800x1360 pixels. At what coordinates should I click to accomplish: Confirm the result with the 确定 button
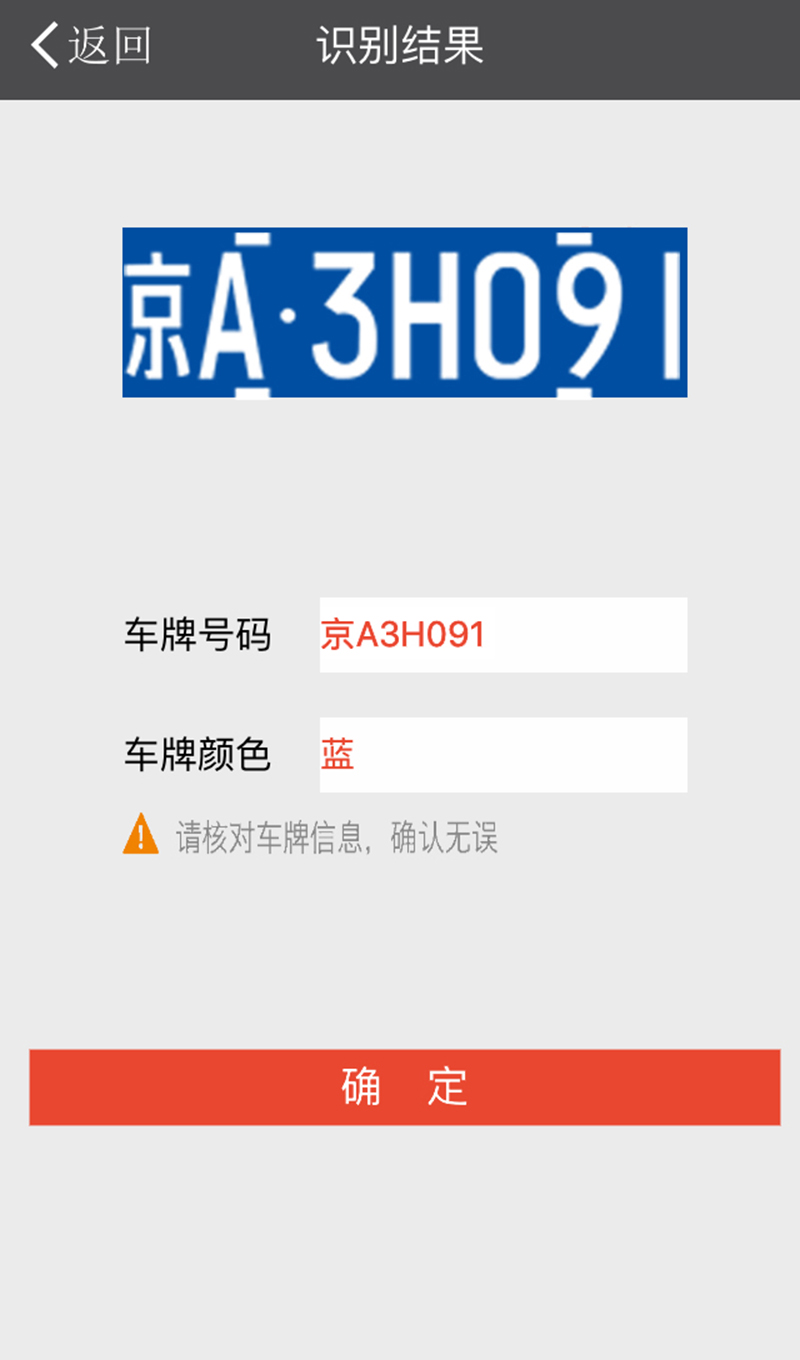click(x=404, y=1087)
